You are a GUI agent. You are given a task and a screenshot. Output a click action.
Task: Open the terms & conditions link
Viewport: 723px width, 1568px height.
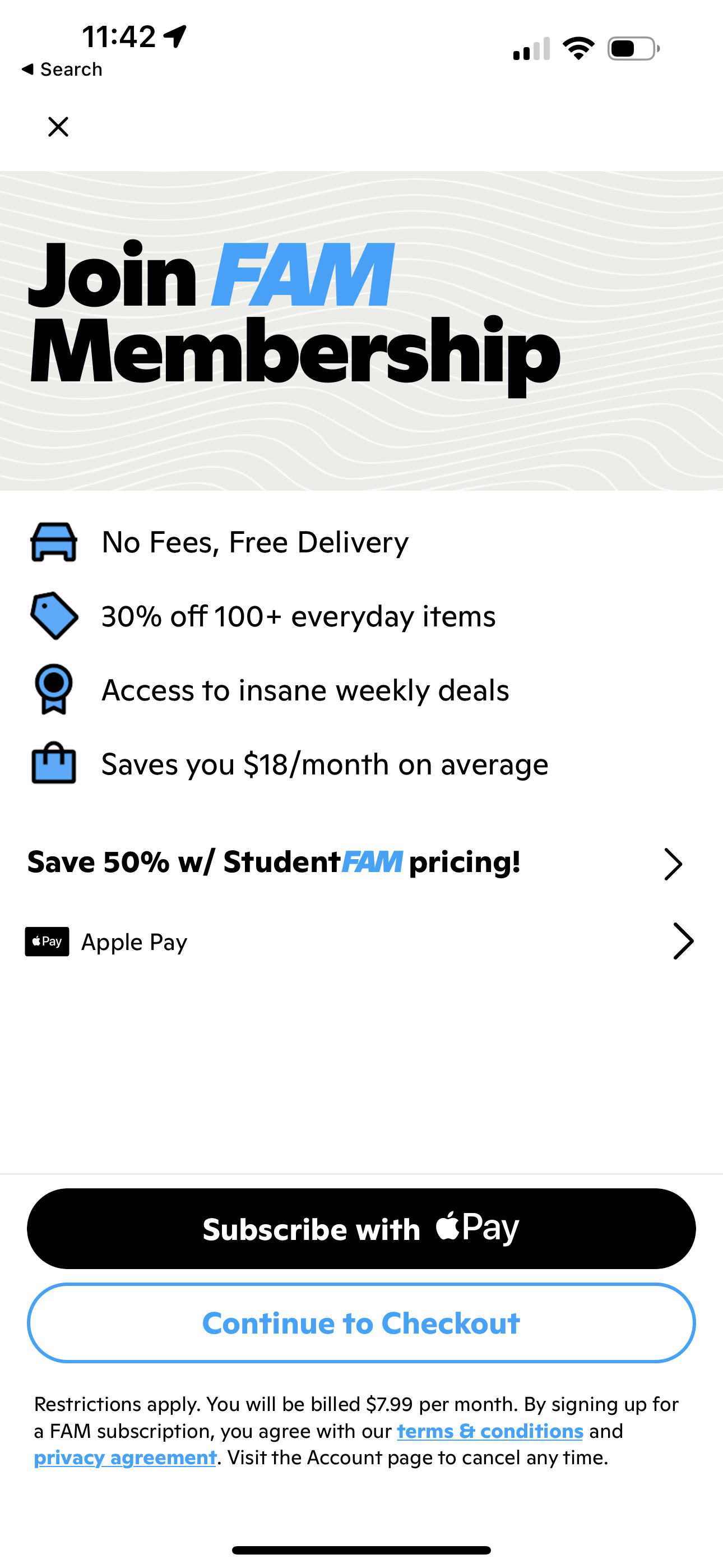[489, 1432]
